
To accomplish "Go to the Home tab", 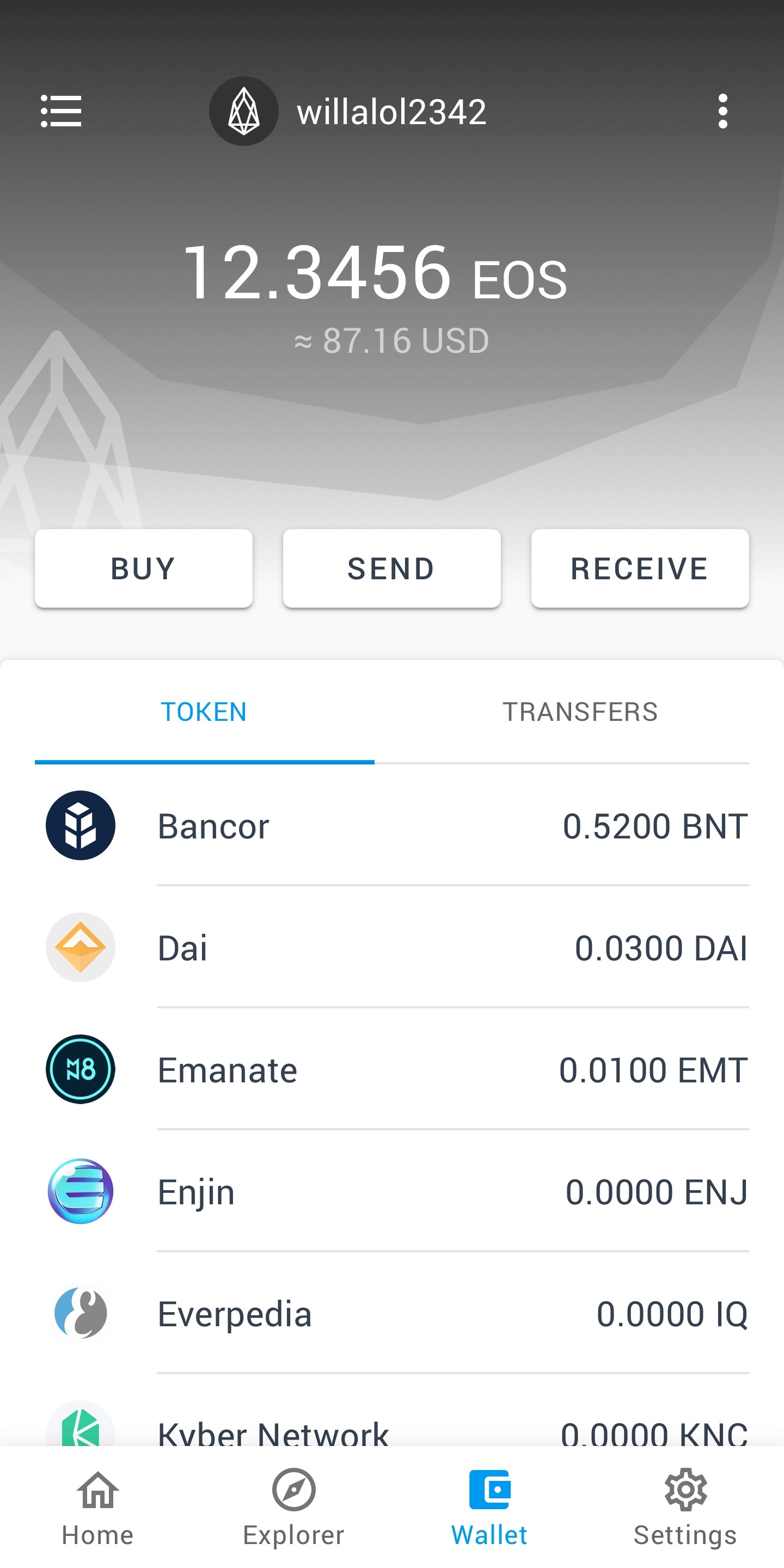I will [x=98, y=1507].
